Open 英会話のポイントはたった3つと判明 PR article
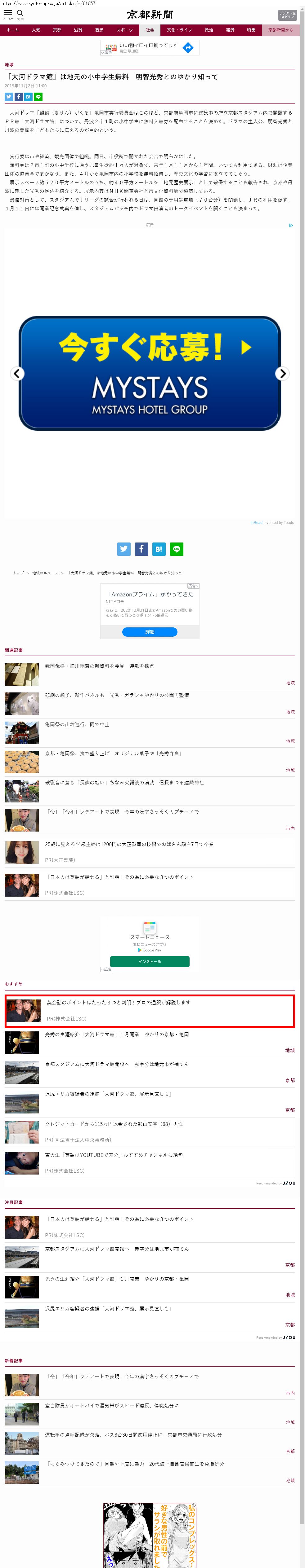Viewport: 305px width, 1568px height. pos(118,1003)
